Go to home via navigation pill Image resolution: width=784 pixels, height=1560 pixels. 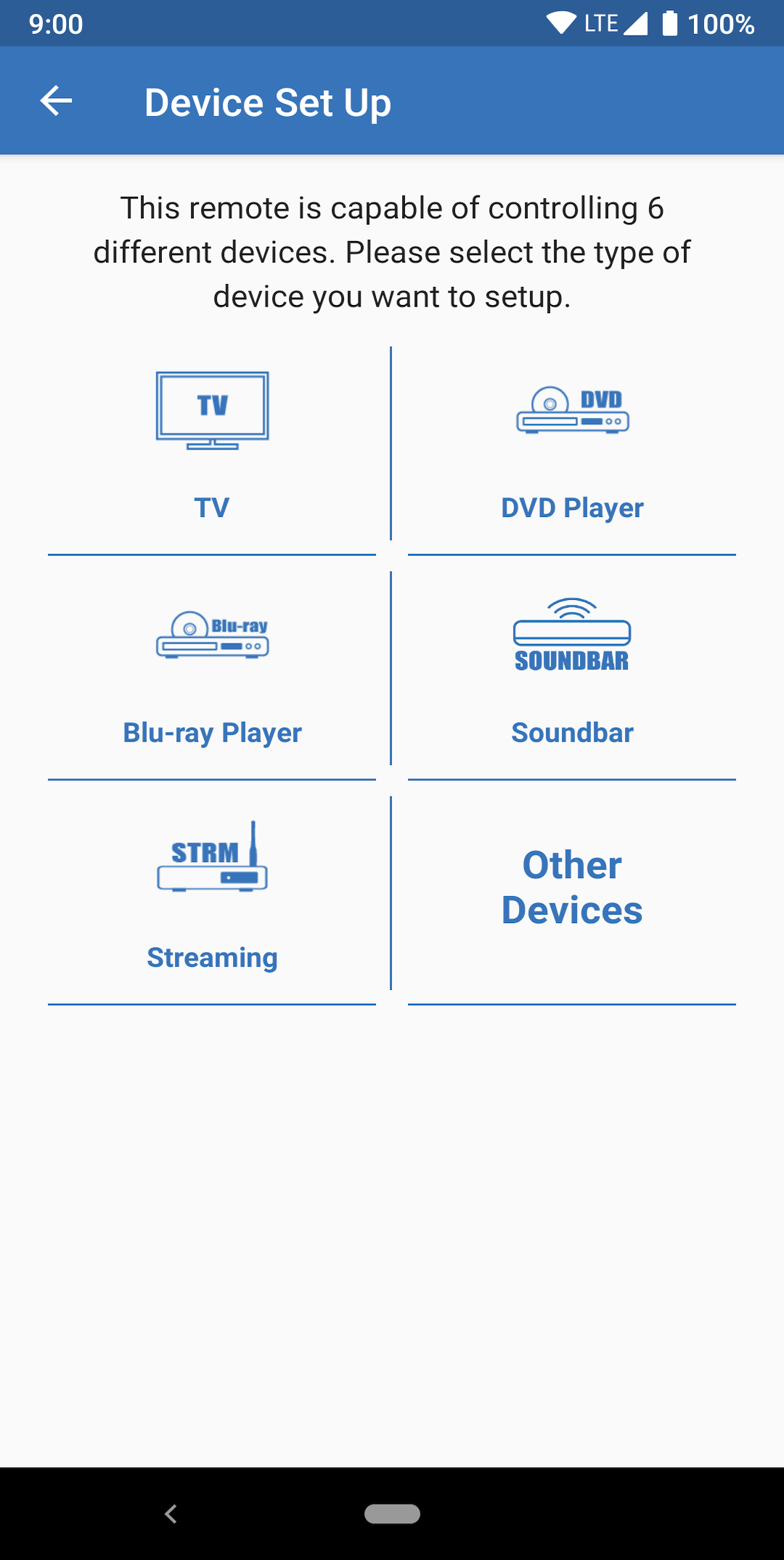click(x=392, y=1514)
